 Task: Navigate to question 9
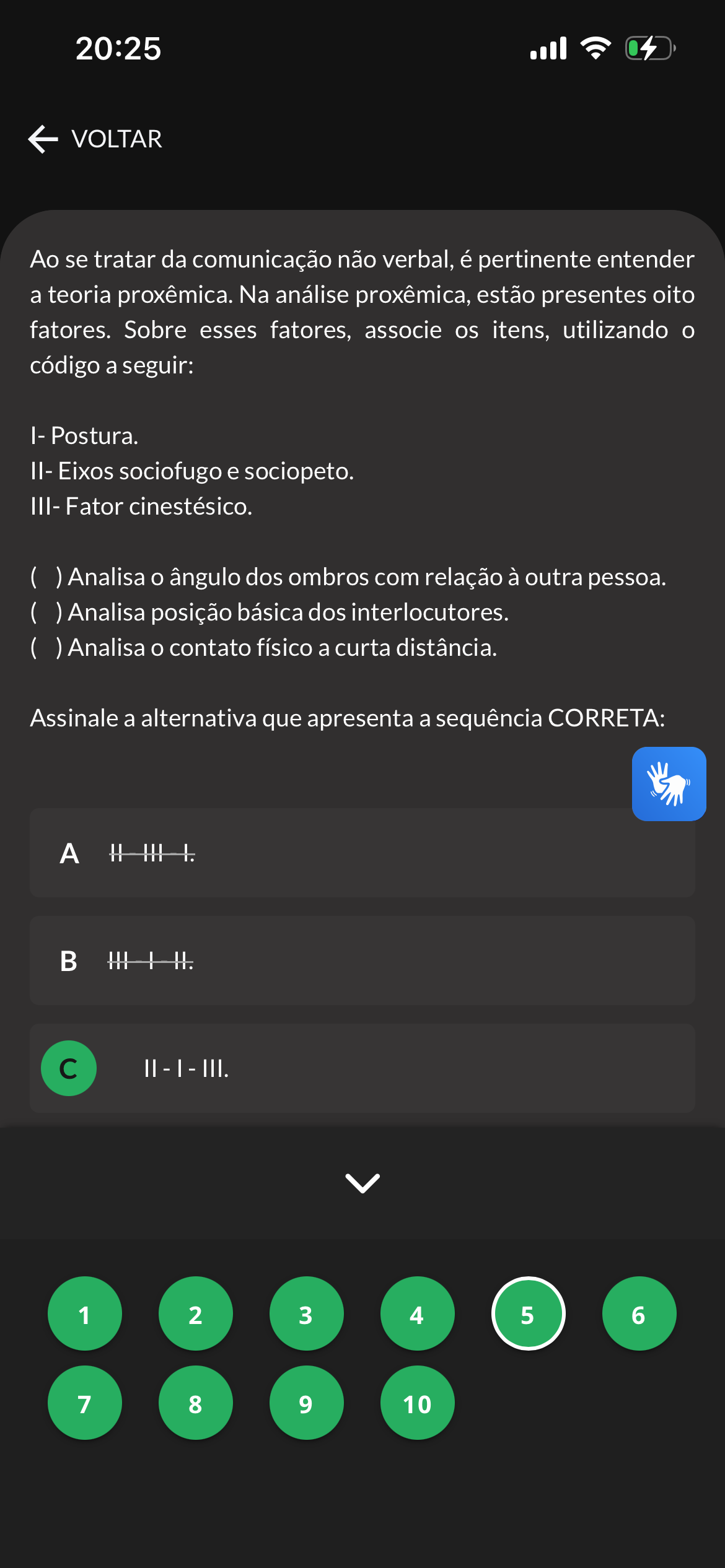click(x=307, y=1403)
